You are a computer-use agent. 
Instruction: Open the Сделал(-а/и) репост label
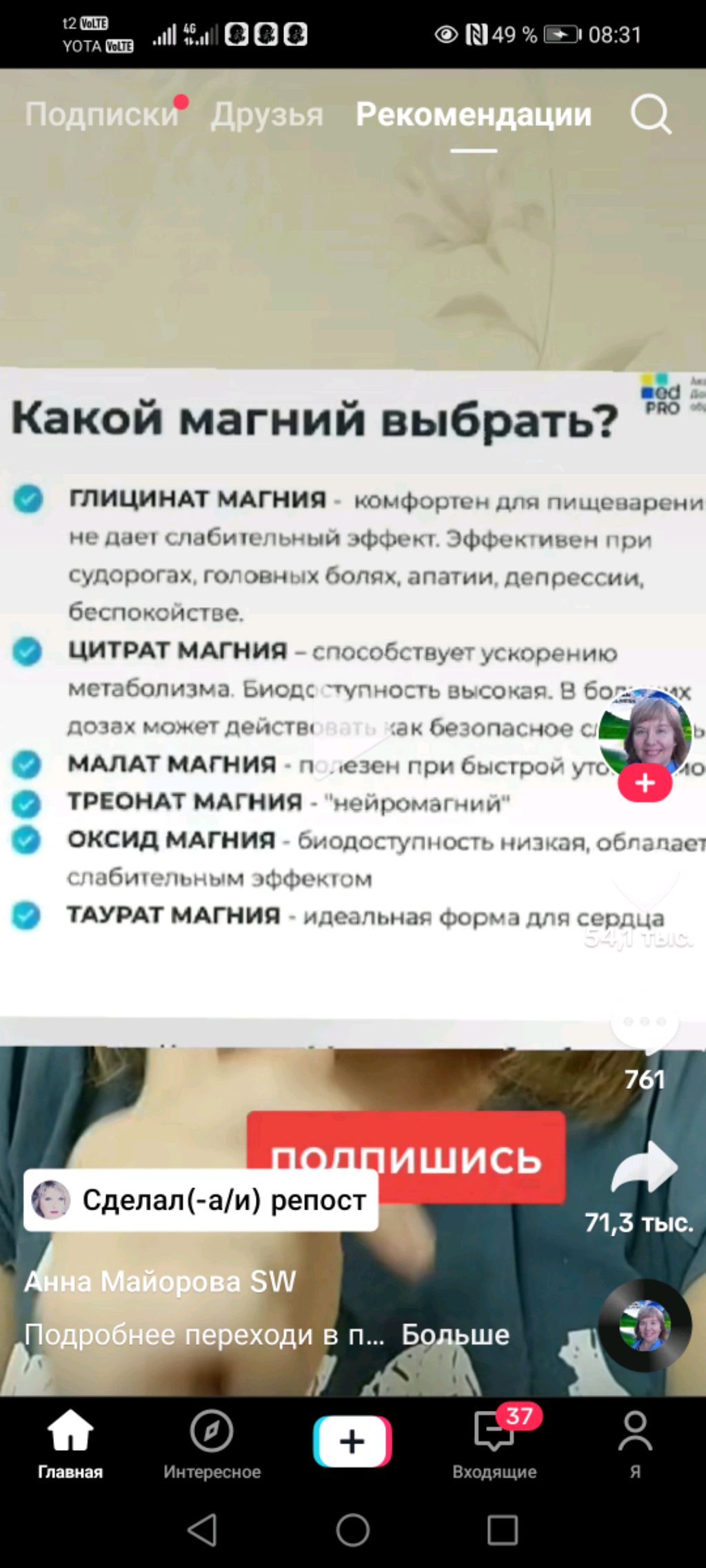[x=201, y=1200]
